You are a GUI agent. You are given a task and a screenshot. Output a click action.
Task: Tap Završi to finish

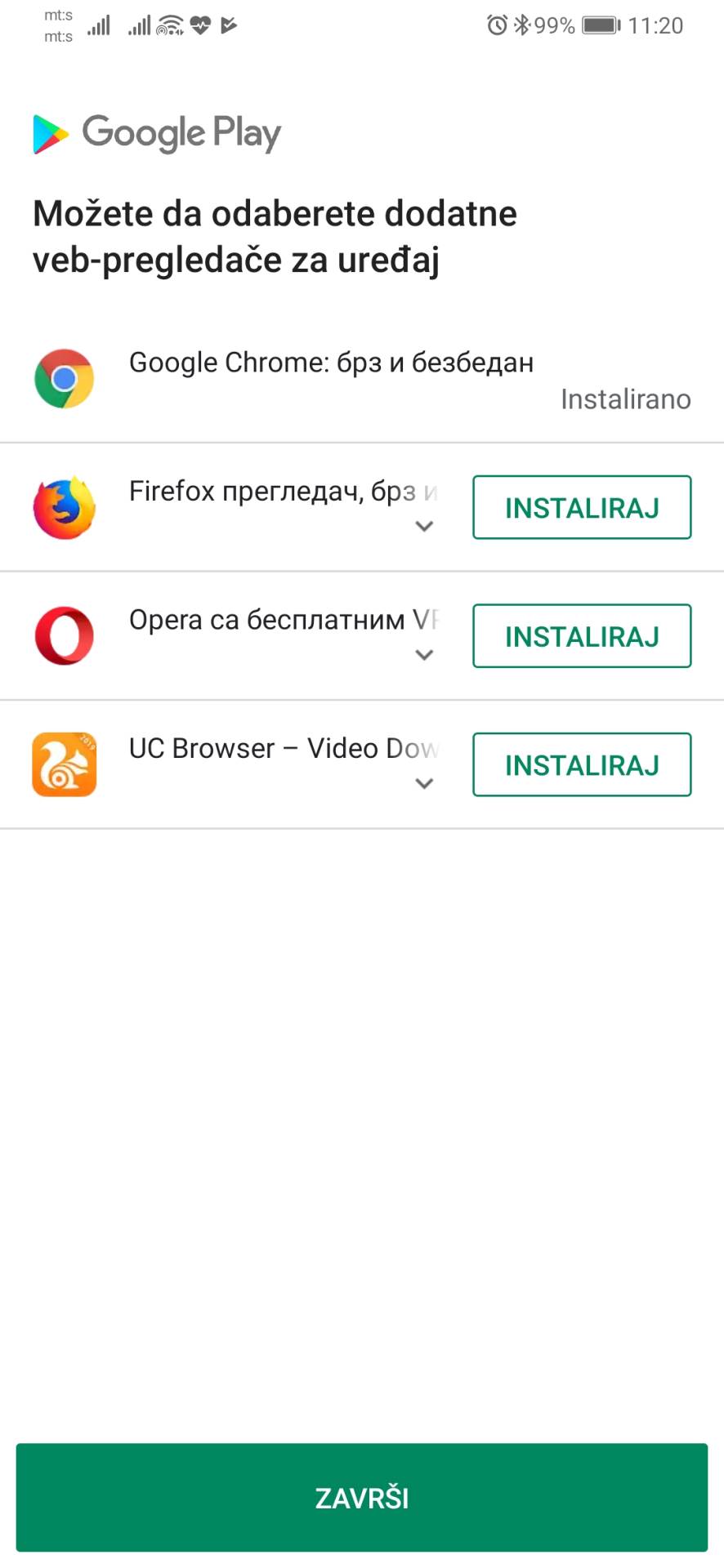[362, 1497]
